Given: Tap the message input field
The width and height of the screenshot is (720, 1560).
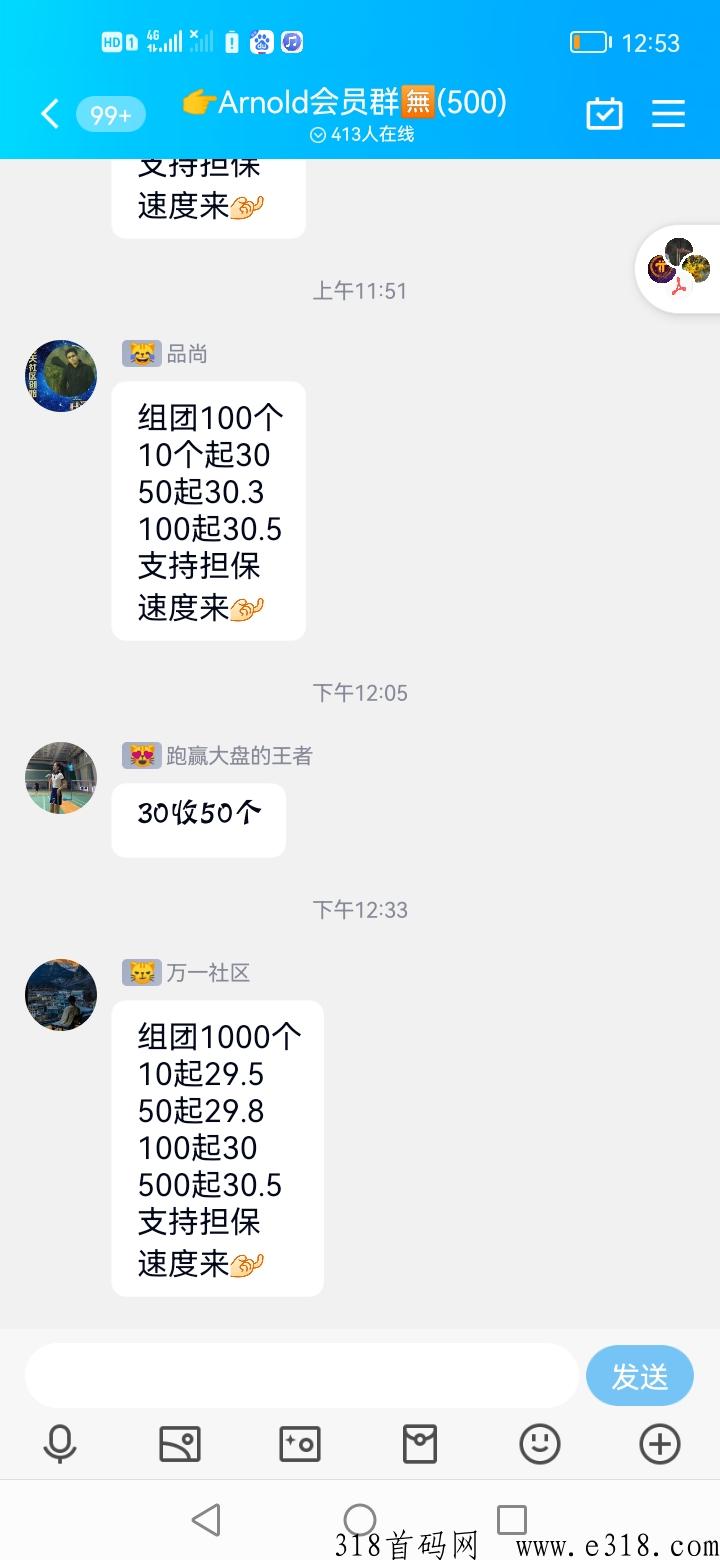Looking at the screenshot, I should point(300,1375).
